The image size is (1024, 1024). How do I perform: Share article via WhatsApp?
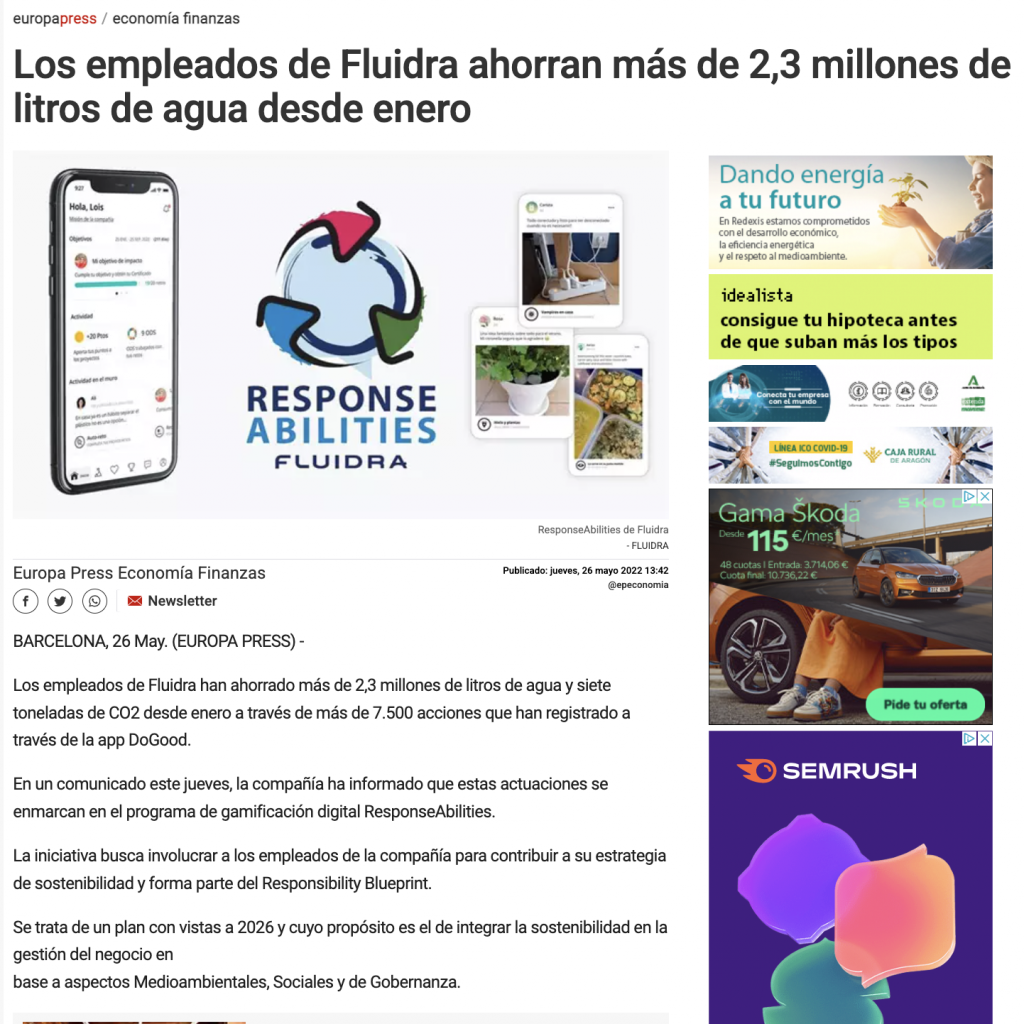tap(94, 601)
